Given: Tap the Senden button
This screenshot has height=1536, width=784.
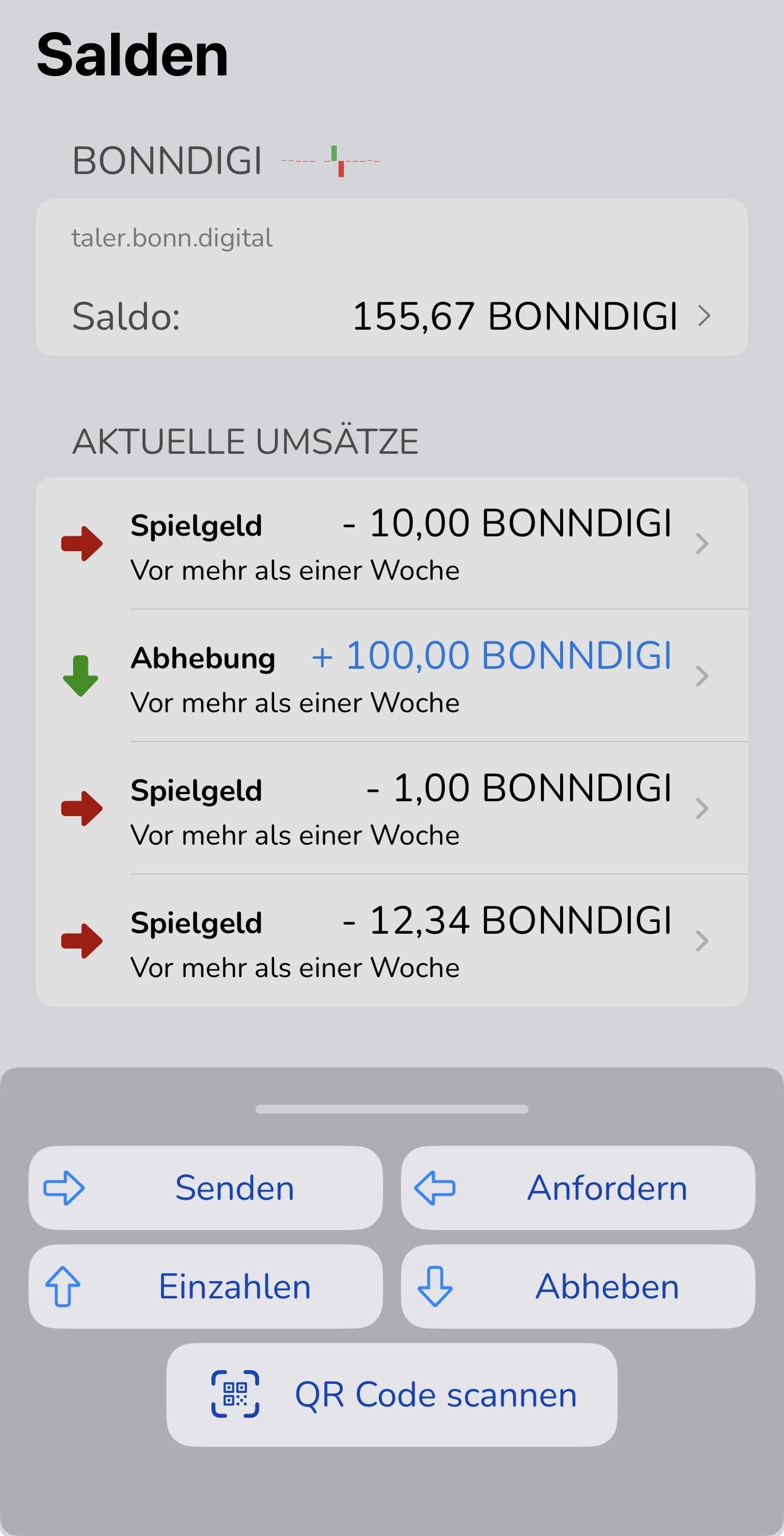Looking at the screenshot, I should tap(206, 1188).
